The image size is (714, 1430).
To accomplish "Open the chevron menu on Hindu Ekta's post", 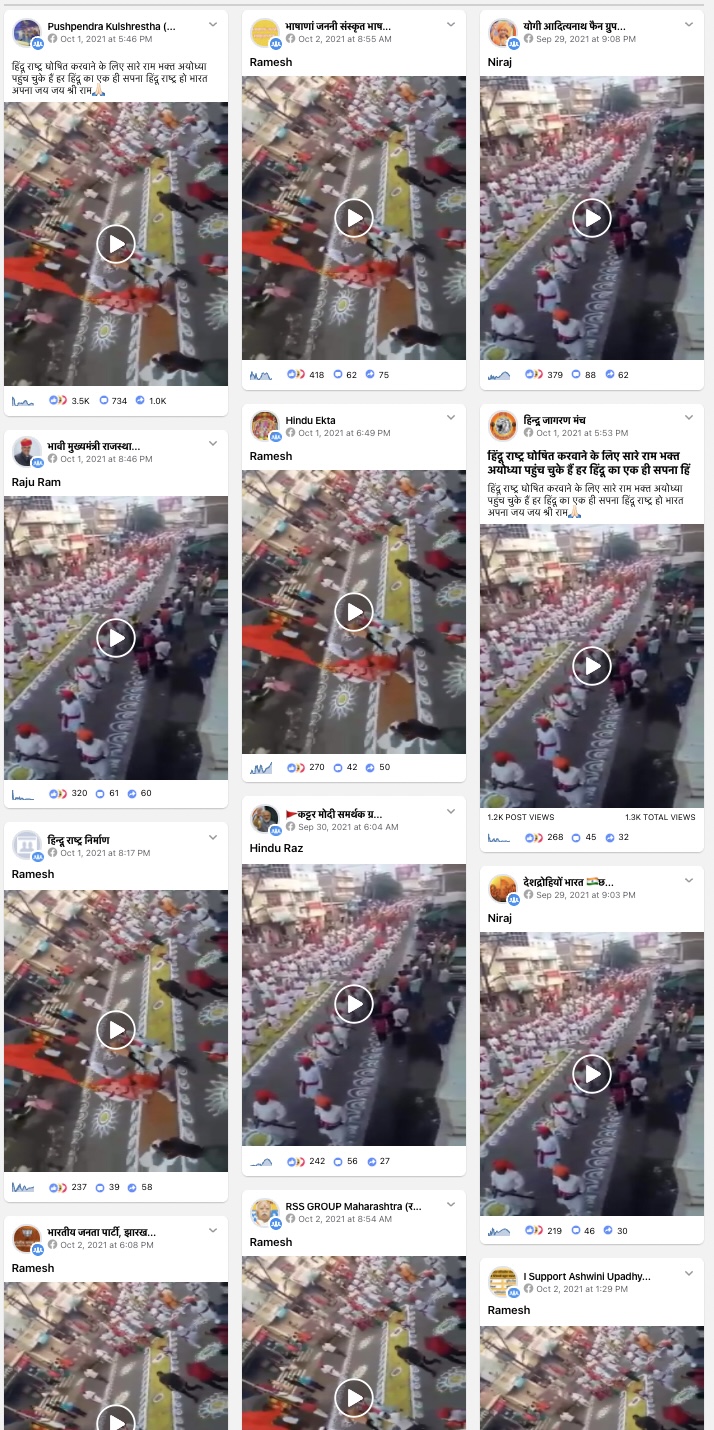I will coord(451,417).
